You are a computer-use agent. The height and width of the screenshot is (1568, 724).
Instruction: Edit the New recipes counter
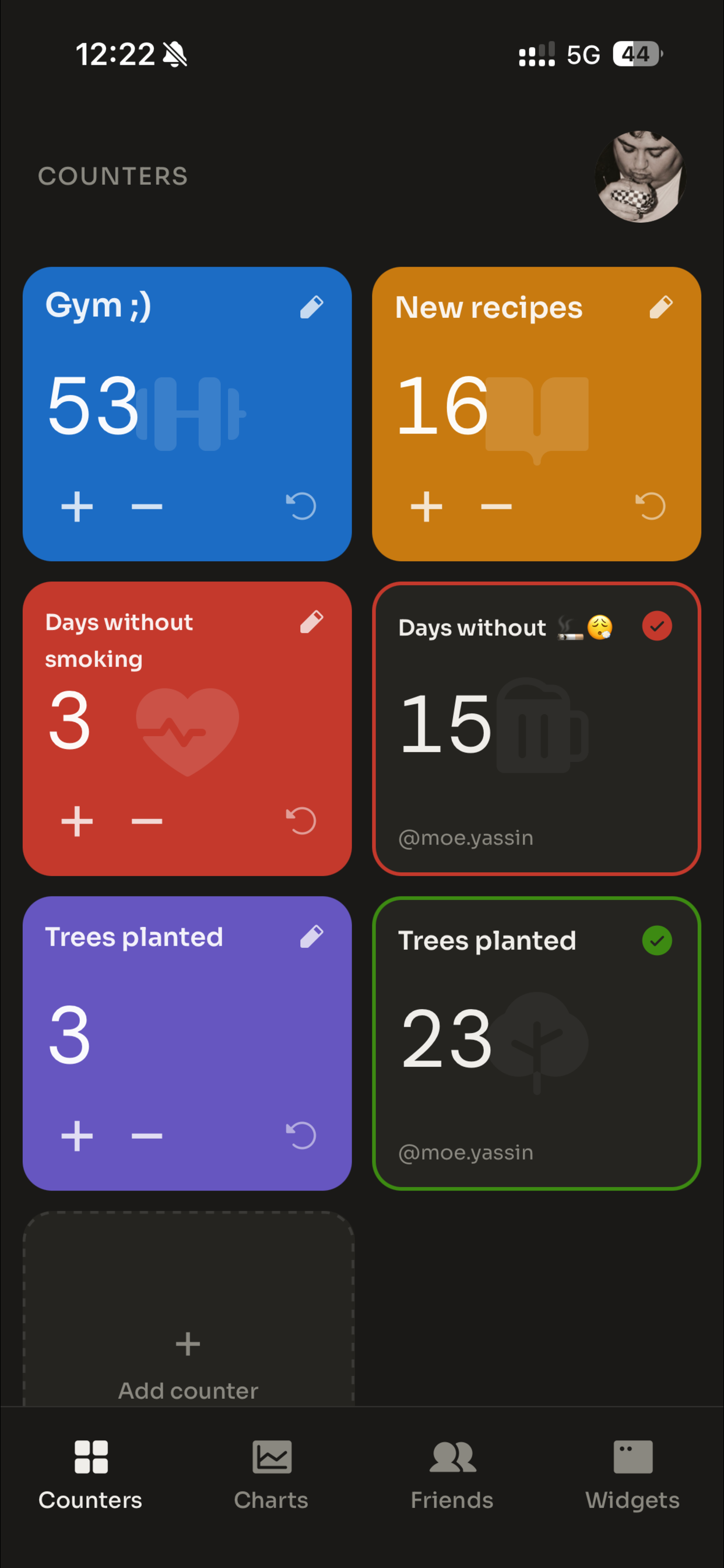(661, 307)
